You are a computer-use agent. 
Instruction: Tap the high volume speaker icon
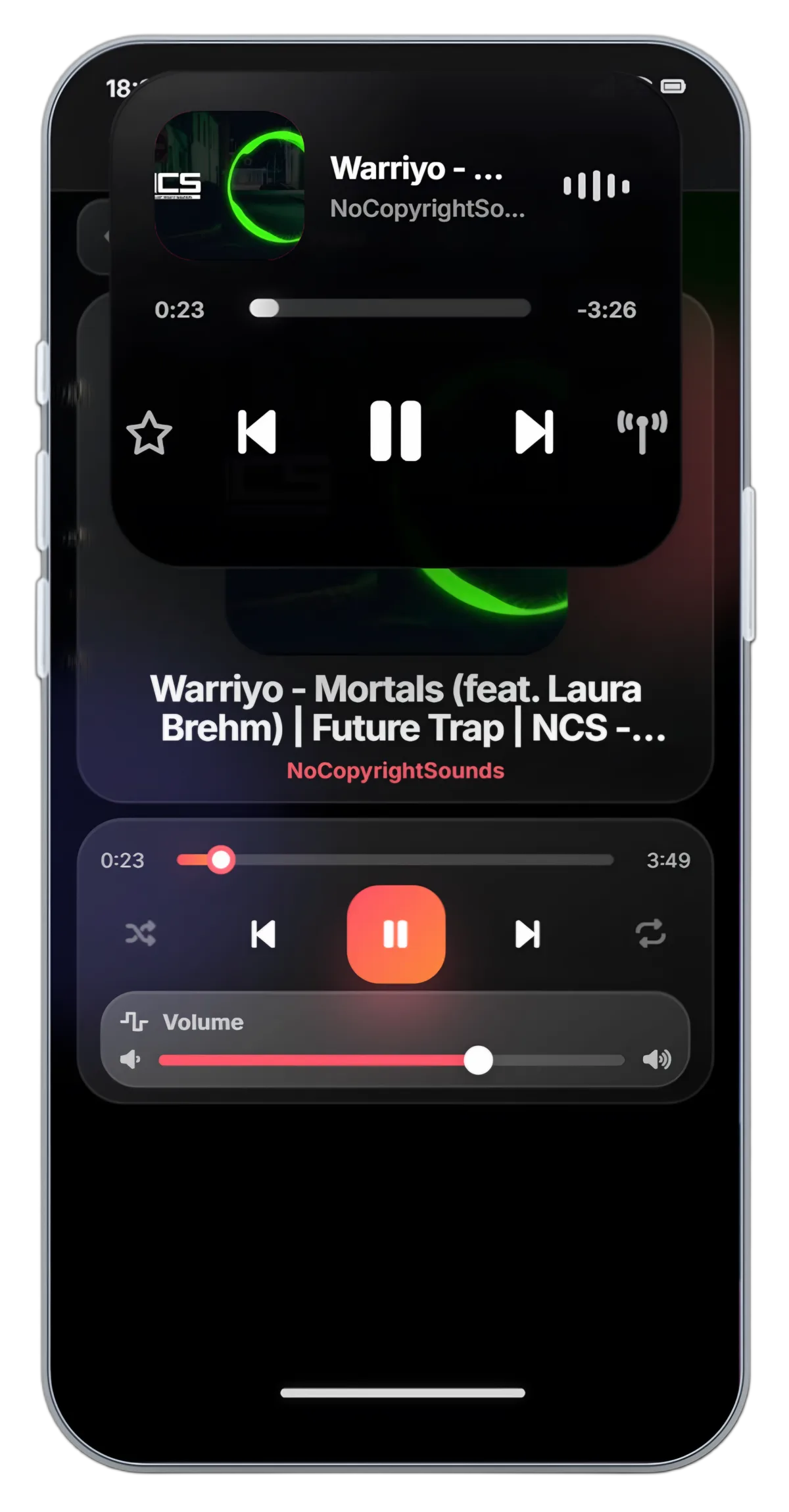(656, 1059)
